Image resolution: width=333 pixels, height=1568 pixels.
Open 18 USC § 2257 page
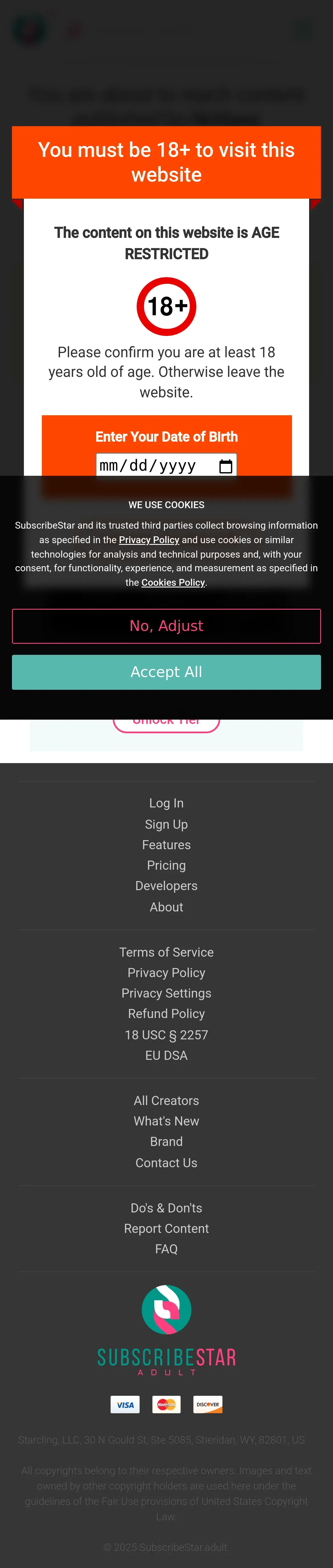[x=166, y=1035]
